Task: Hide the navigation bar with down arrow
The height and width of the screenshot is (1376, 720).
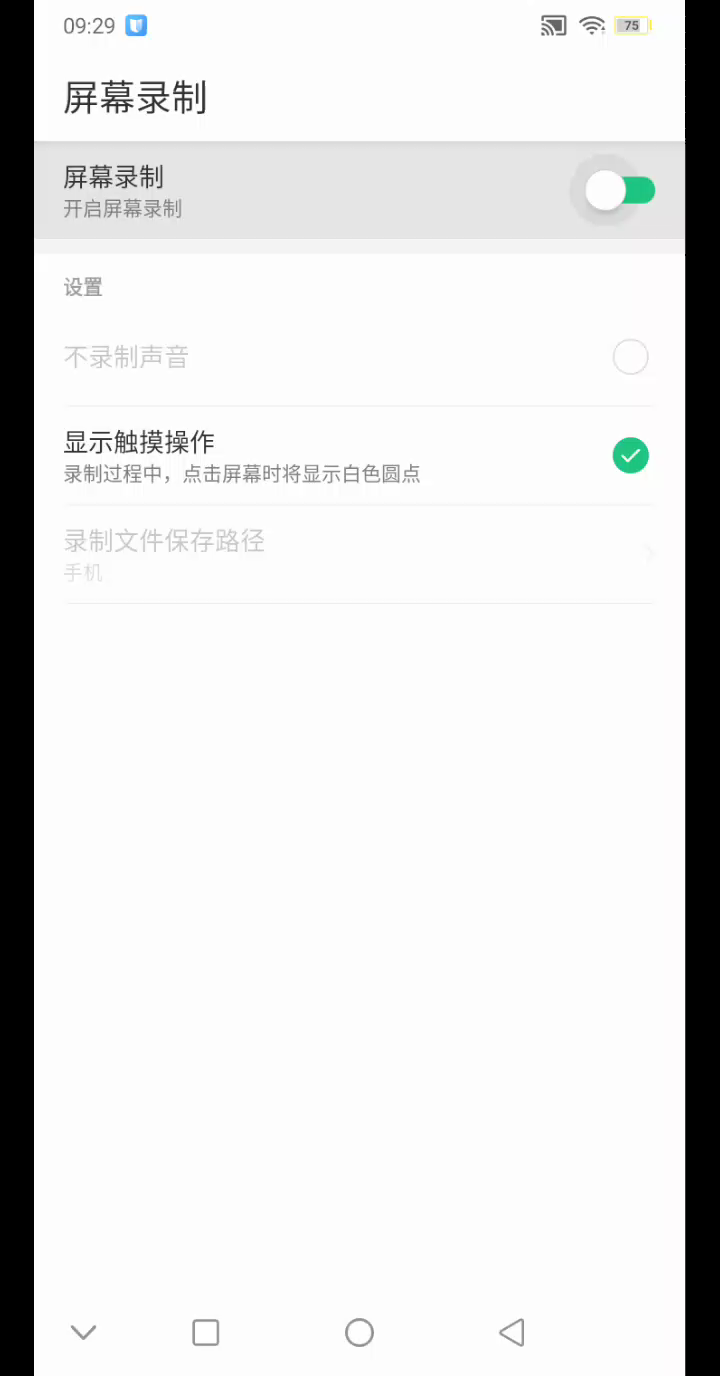Action: pos(83,1332)
